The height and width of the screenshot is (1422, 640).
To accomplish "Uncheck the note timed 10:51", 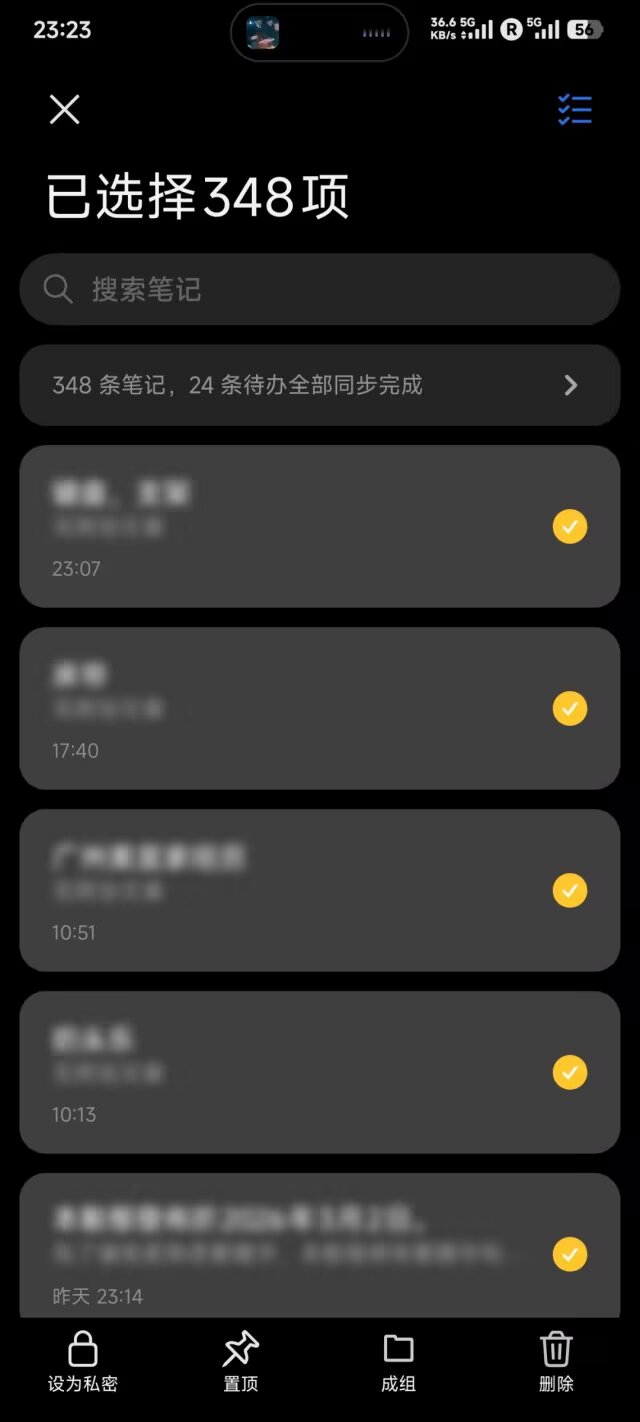I will (570, 890).
